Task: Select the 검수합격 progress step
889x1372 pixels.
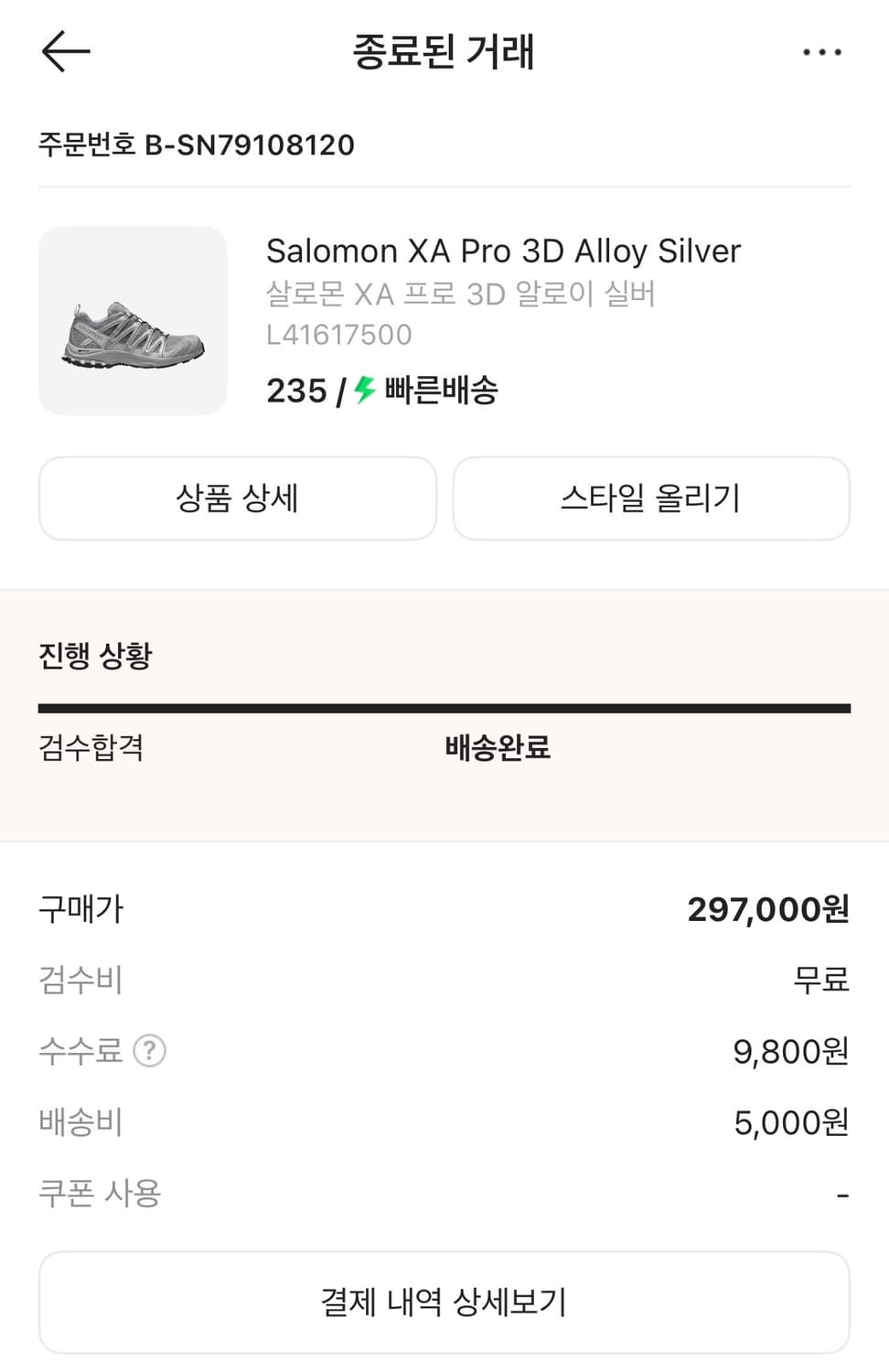Action: click(x=90, y=748)
